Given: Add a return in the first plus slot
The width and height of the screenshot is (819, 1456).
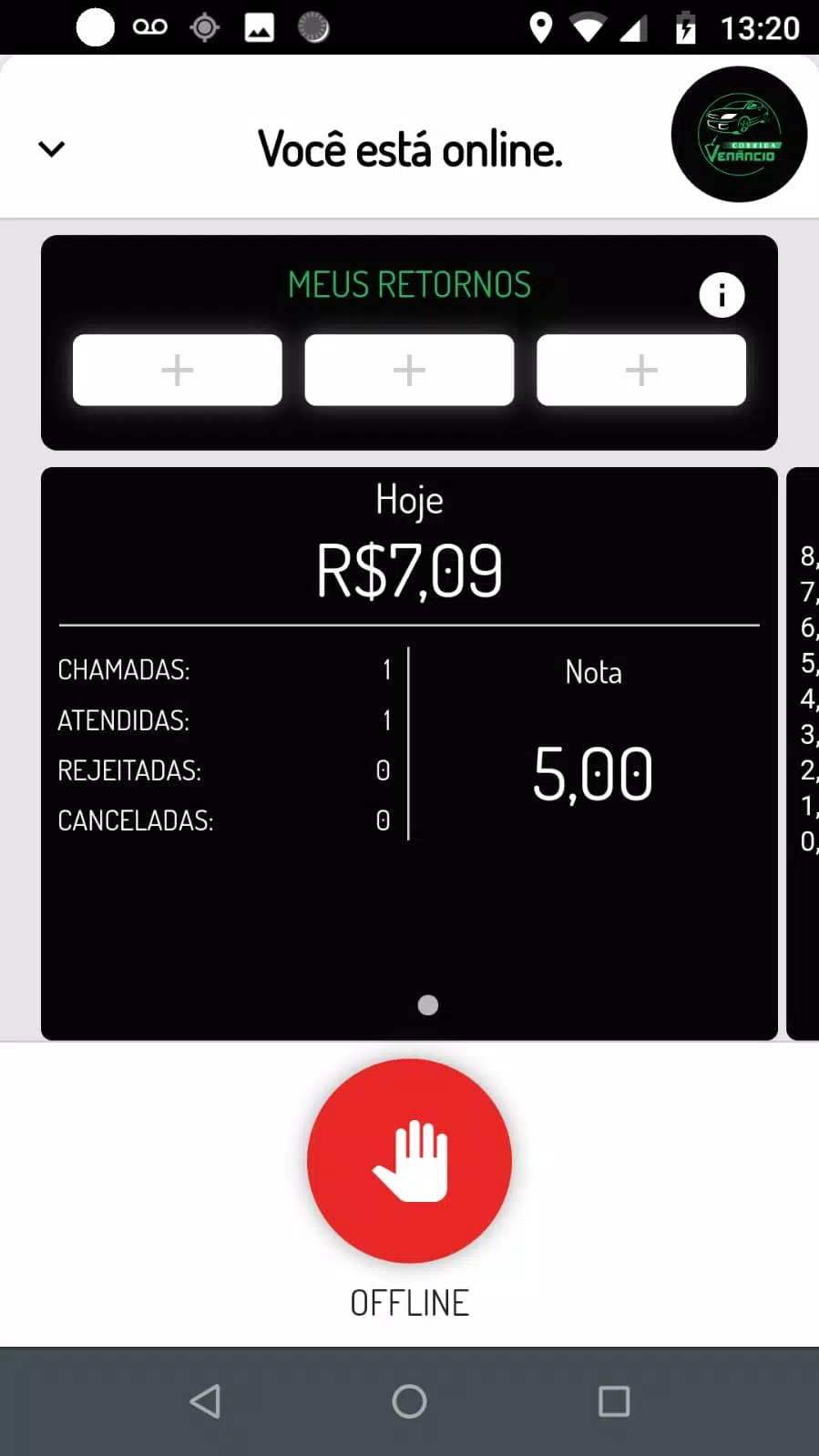Looking at the screenshot, I should pyautogui.click(x=177, y=370).
